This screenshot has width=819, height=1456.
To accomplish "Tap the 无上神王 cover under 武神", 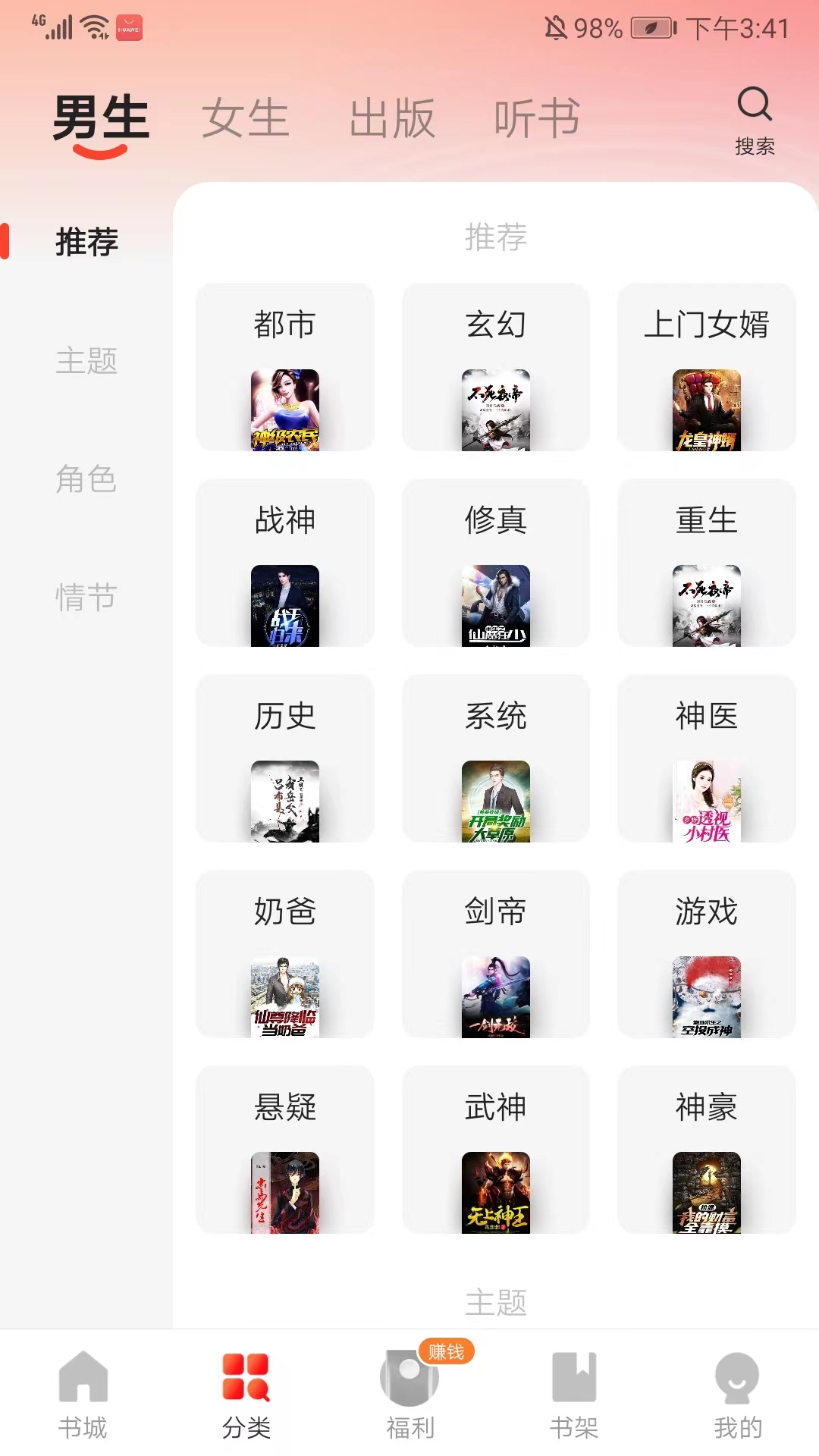I will tap(495, 1194).
